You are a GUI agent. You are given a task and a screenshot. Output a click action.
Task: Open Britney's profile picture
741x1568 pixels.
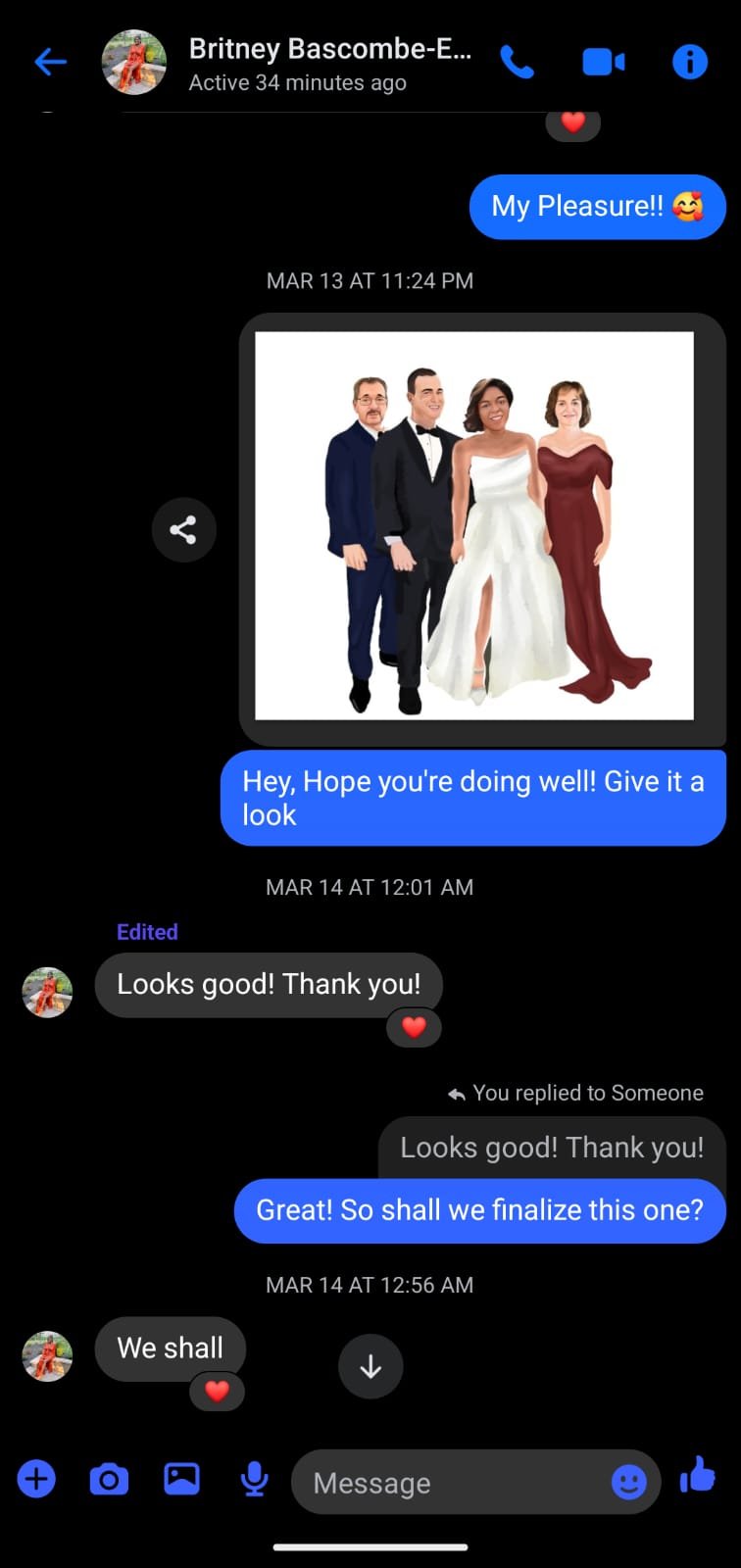point(134,62)
